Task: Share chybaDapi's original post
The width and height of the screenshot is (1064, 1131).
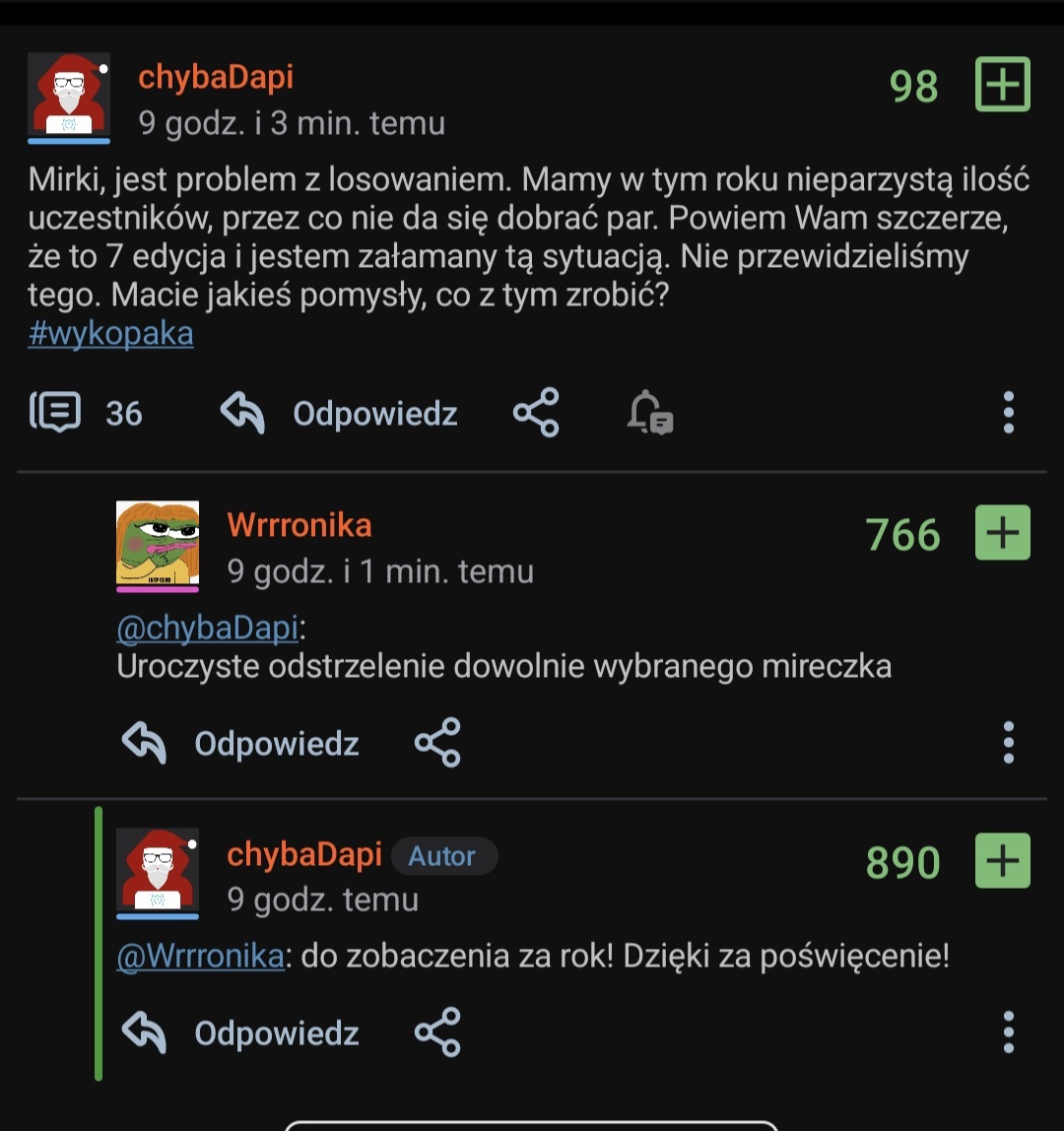Action: pyautogui.click(x=536, y=412)
